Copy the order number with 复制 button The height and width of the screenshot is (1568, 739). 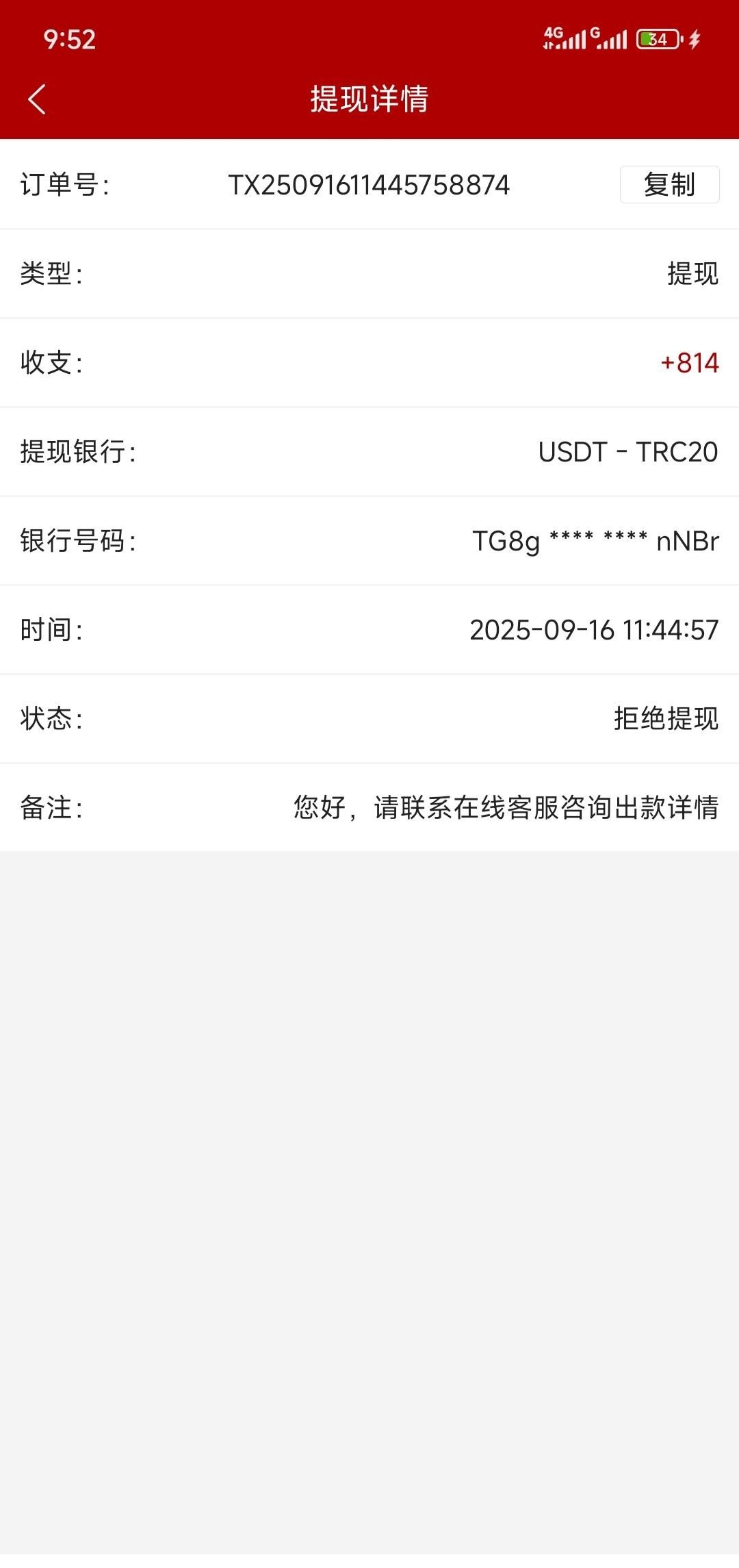[669, 185]
